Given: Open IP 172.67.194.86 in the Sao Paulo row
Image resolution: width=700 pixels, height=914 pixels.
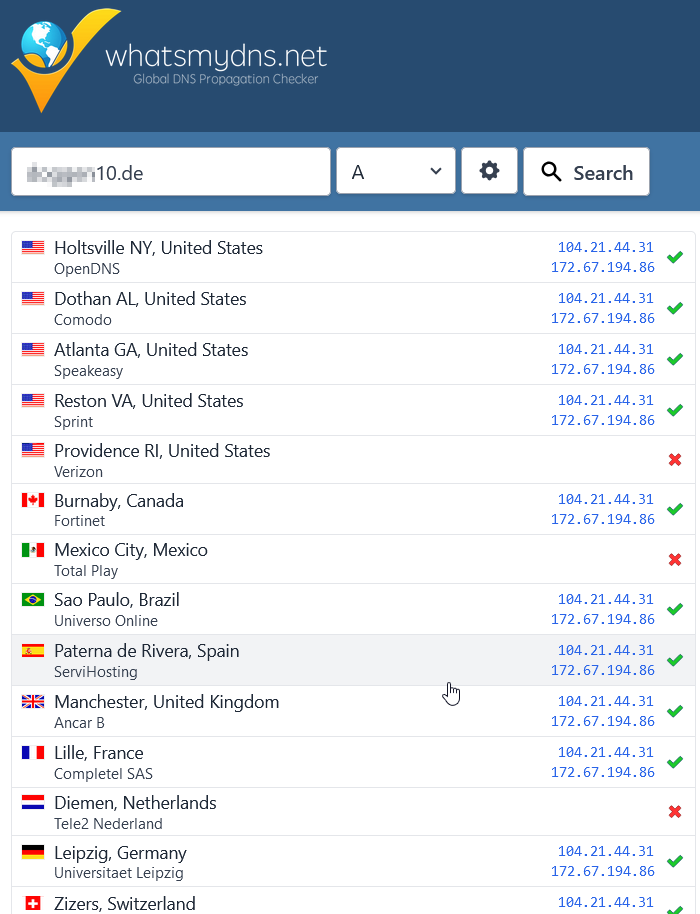Looking at the screenshot, I should point(602,619).
